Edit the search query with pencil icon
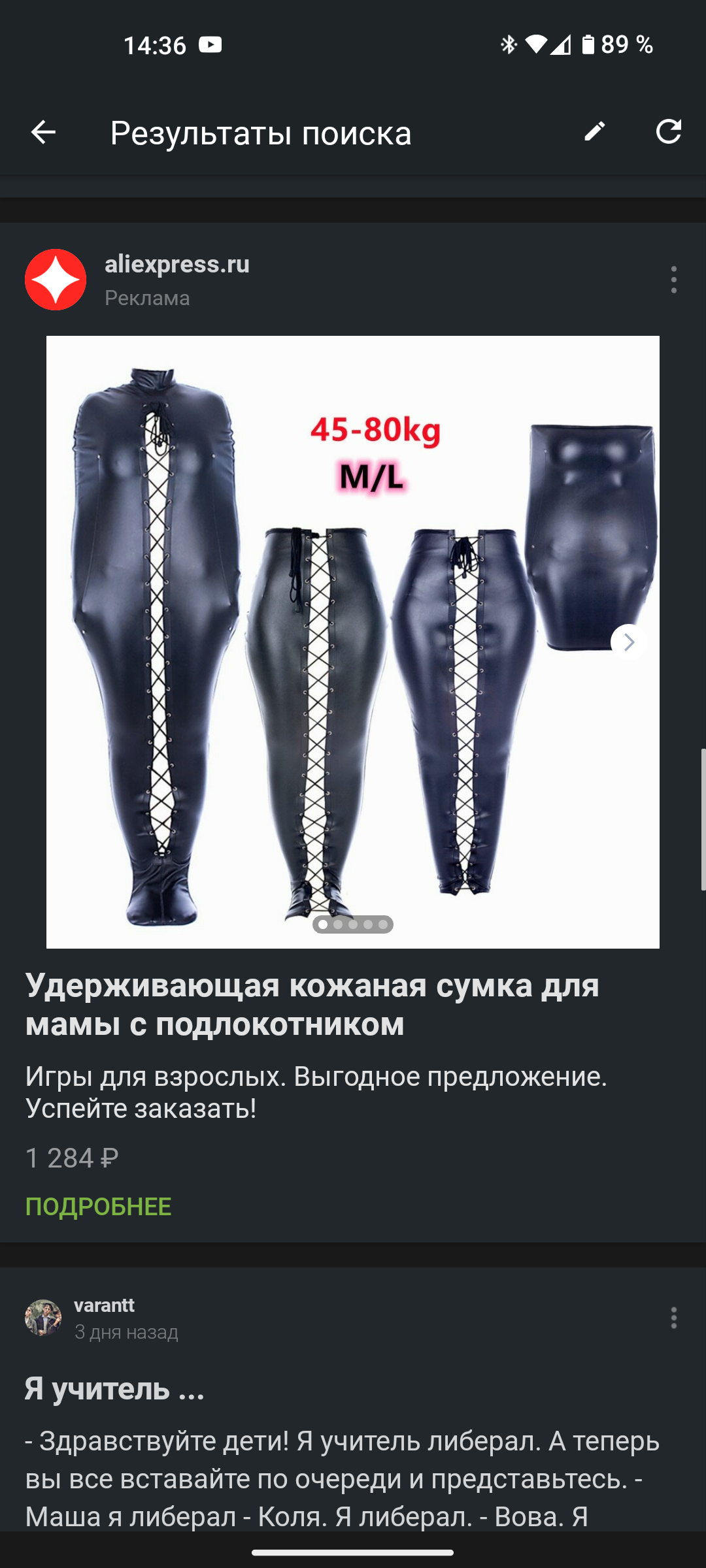 click(x=594, y=132)
